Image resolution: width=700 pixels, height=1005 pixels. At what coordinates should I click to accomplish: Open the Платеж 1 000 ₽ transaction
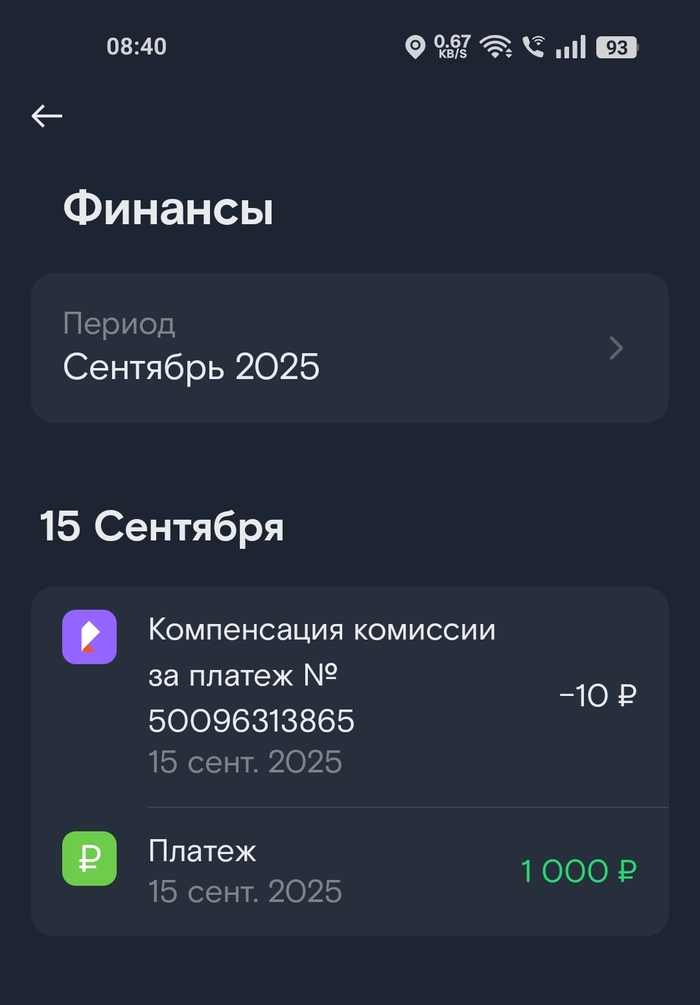tap(349, 871)
